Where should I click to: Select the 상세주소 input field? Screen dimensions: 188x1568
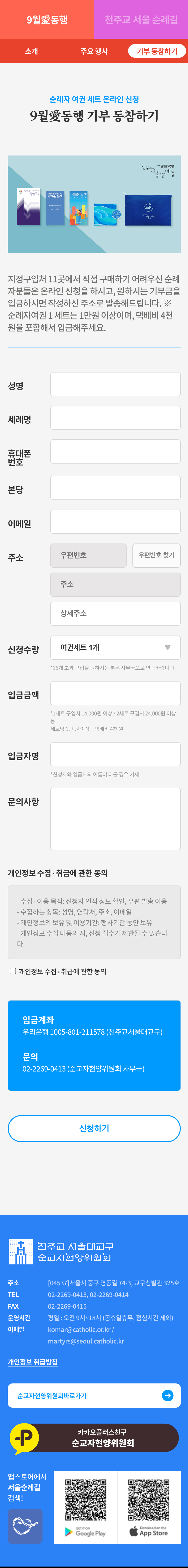(115, 613)
